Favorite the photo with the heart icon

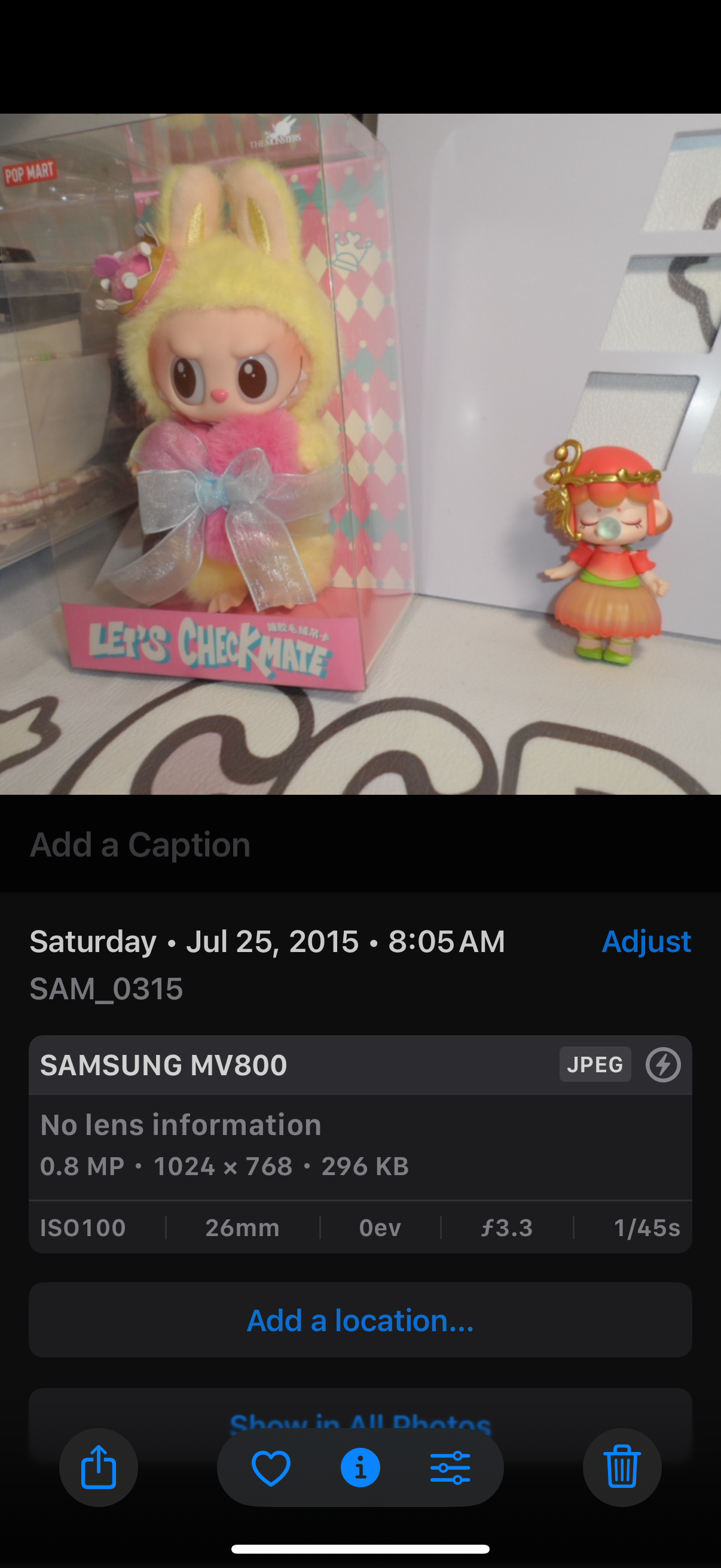271,1467
